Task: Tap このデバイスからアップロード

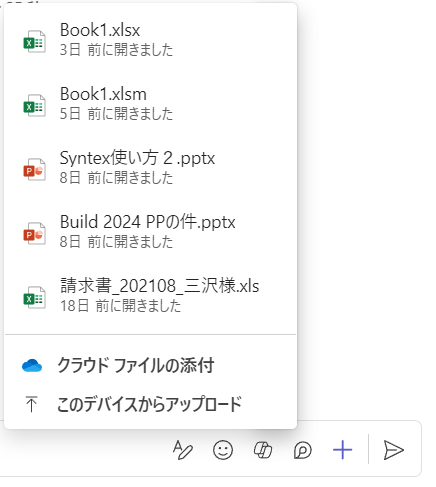Action: [x=150, y=404]
